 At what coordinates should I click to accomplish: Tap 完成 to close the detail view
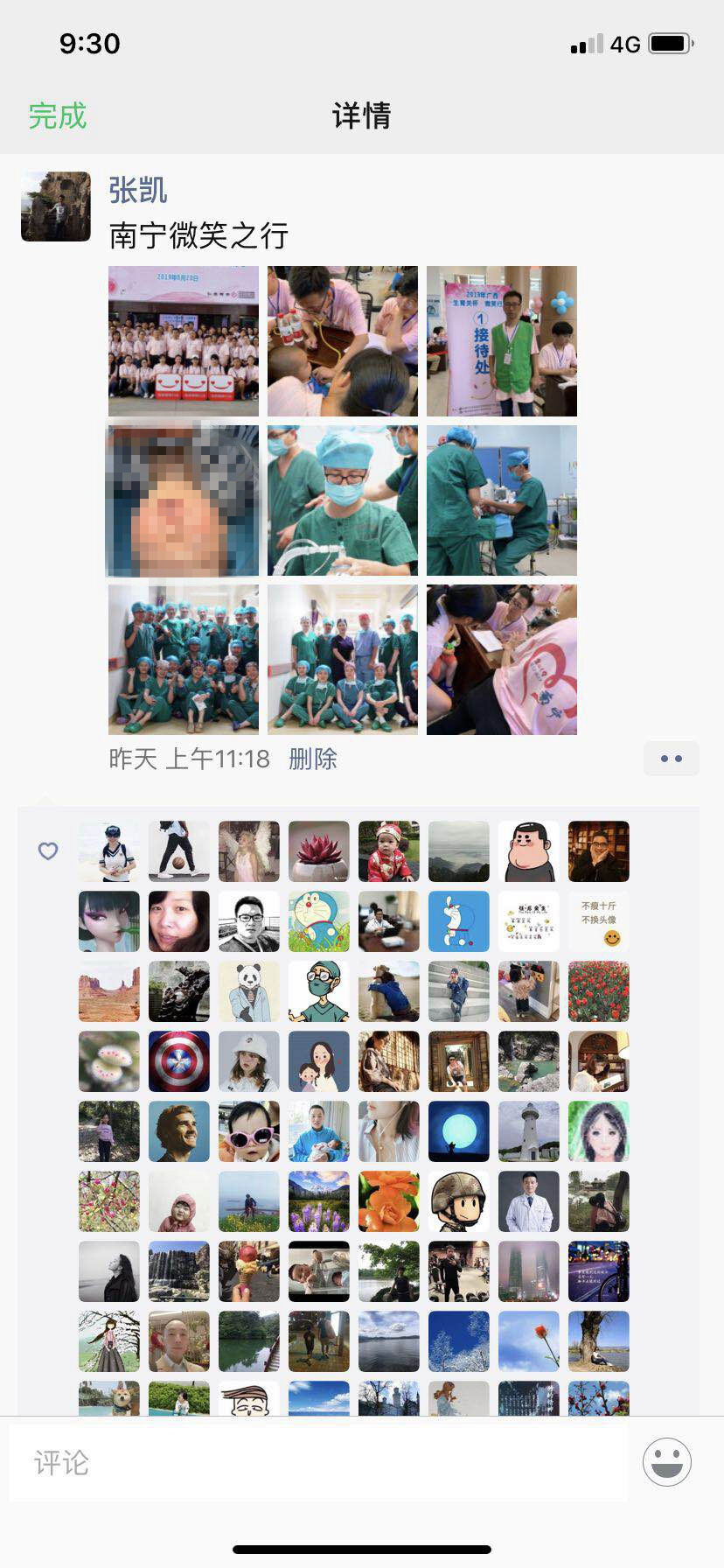point(58,115)
